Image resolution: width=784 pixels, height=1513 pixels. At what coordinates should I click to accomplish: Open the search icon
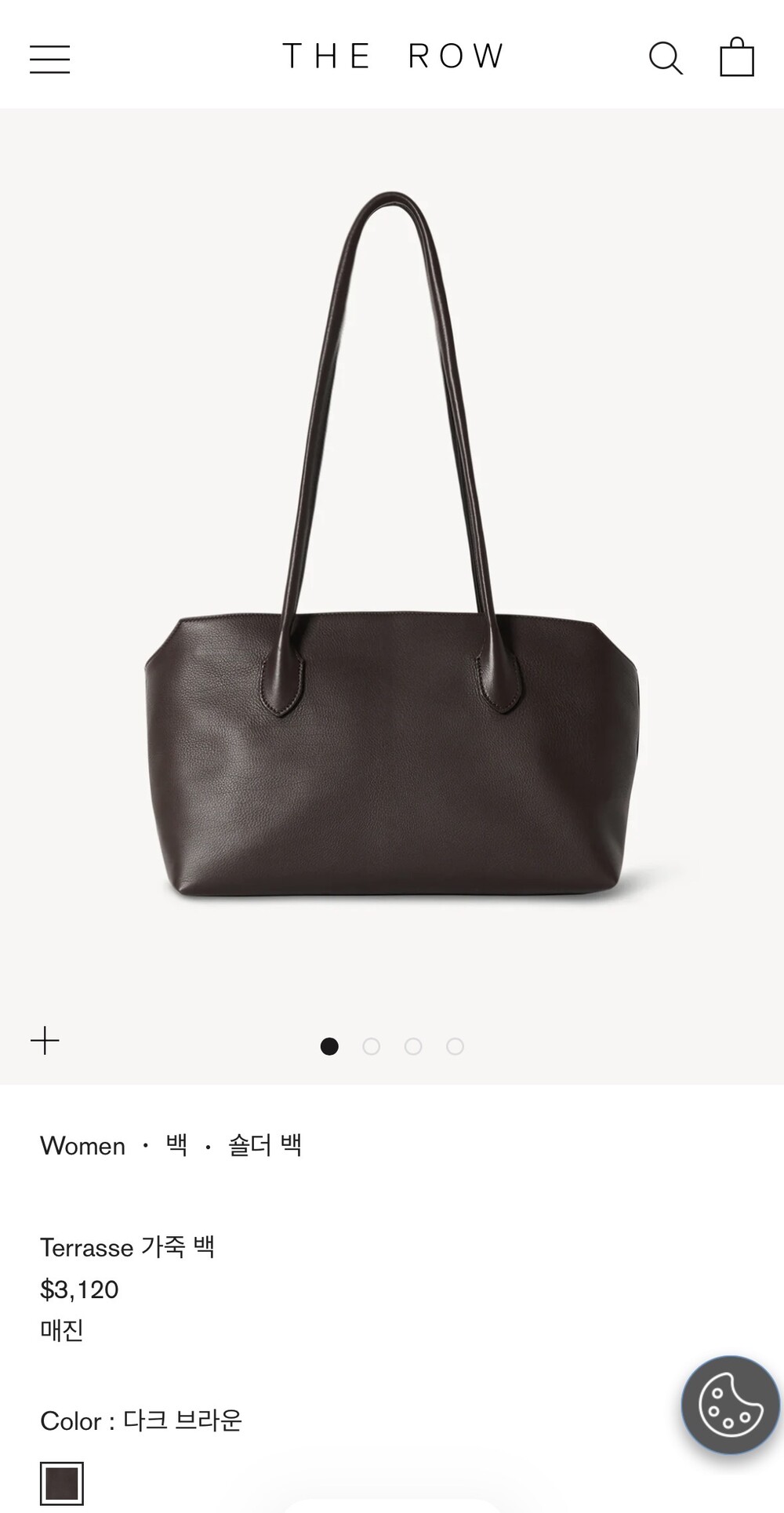666,58
